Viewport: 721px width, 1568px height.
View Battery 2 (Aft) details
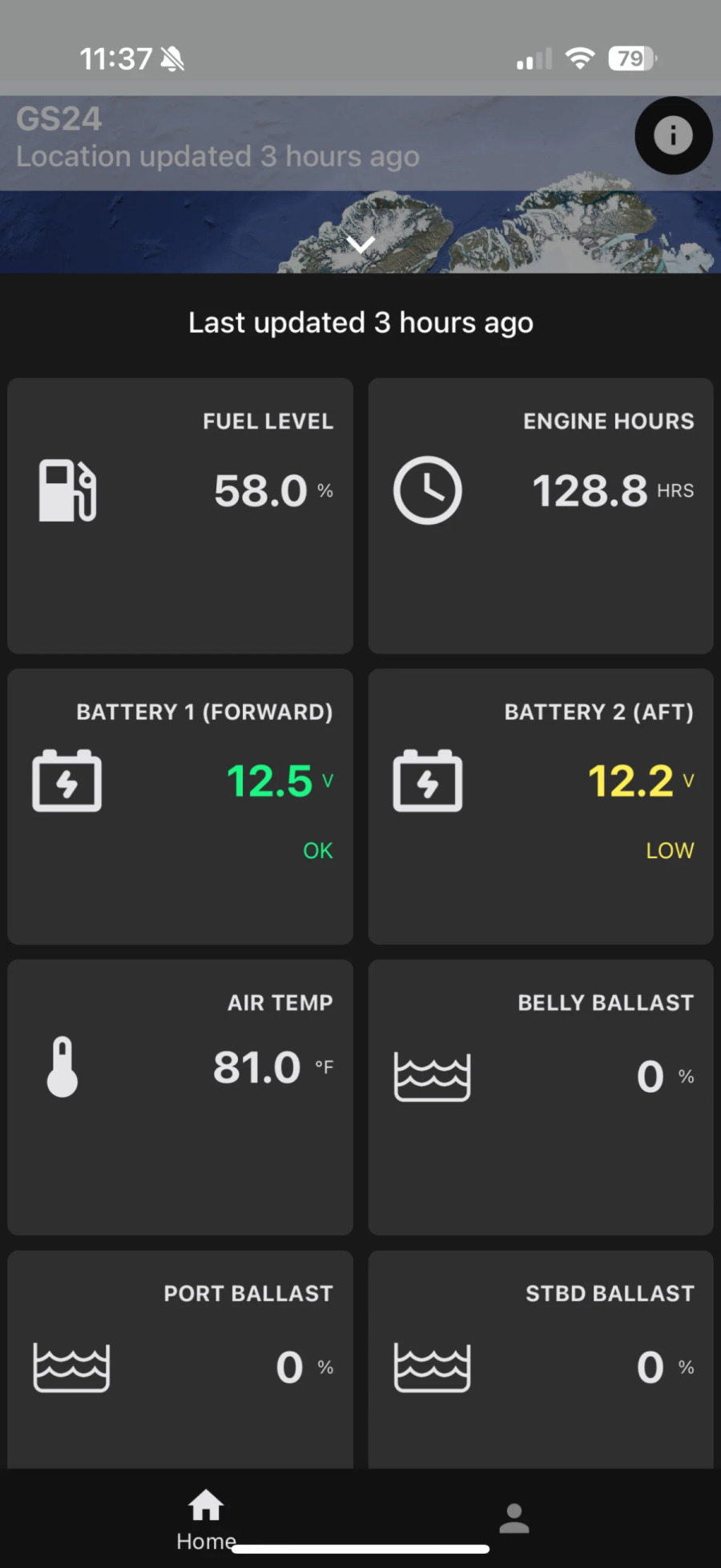[x=541, y=806]
